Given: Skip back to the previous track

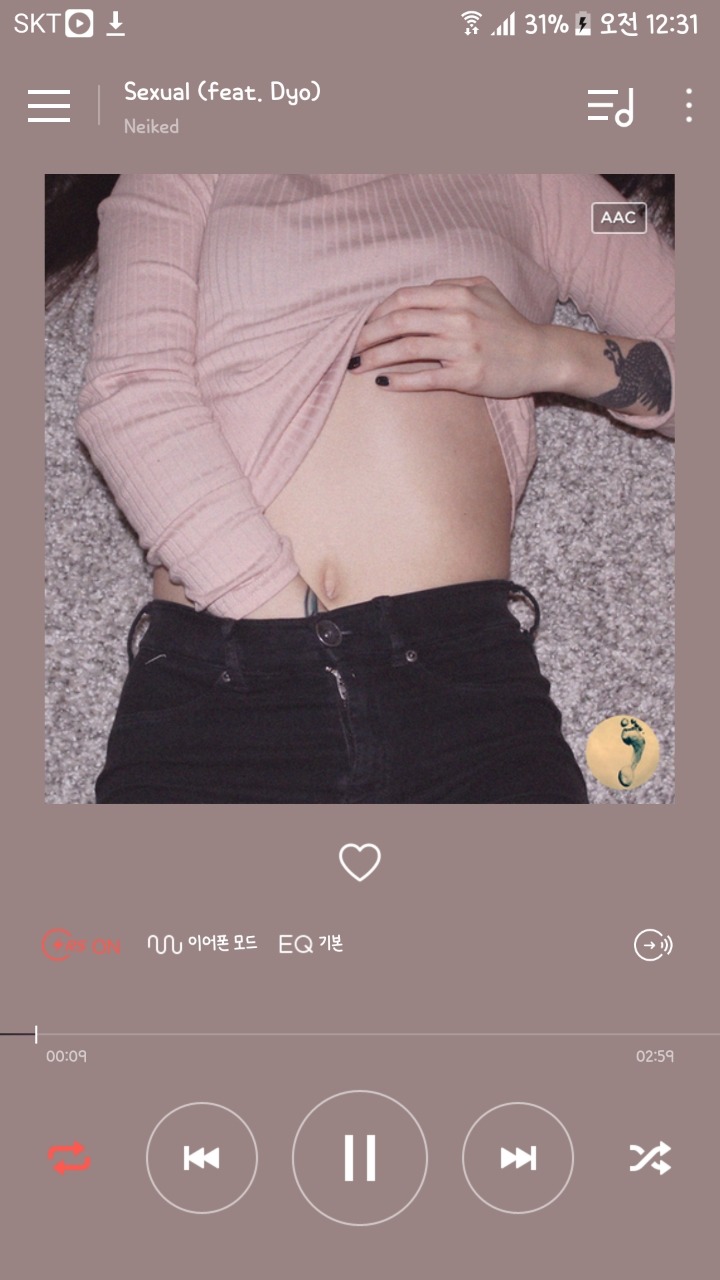Looking at the screenshot, I should (x=202, y=1158).
